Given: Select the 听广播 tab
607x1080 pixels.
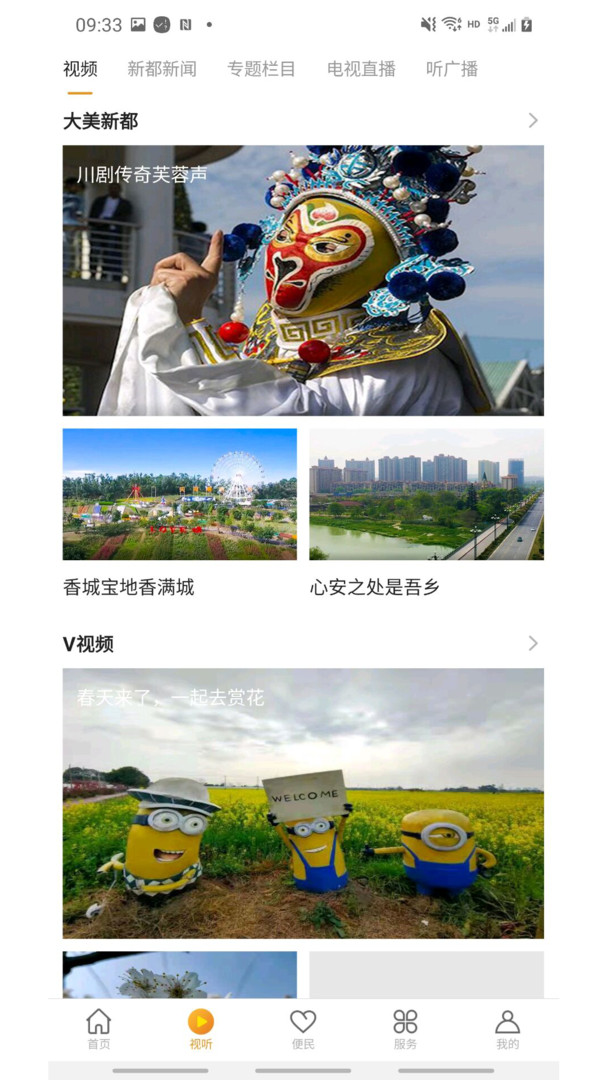Looking at the screenshot, I should point(452,69).
